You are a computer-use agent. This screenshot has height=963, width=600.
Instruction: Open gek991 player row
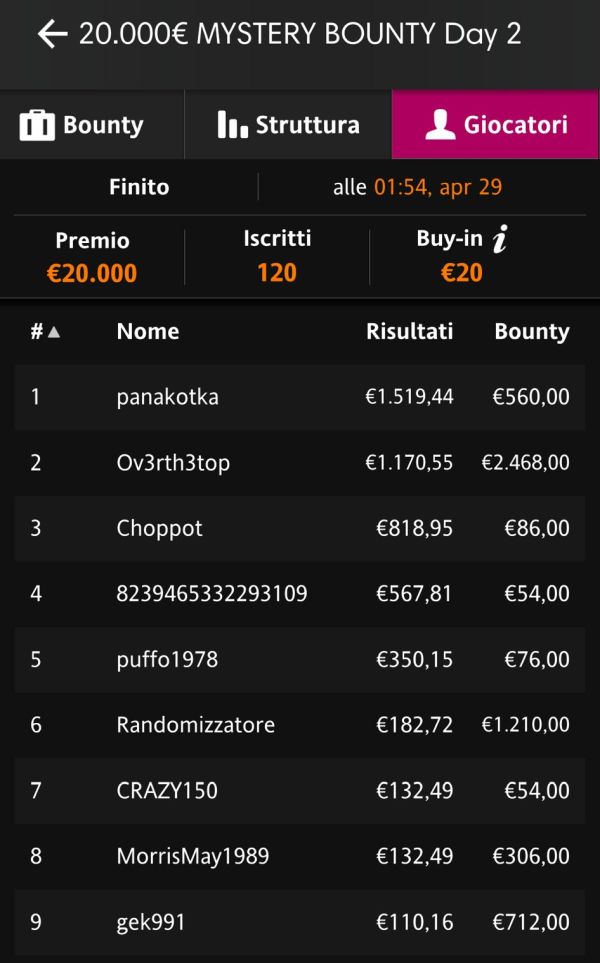(300, 922)
